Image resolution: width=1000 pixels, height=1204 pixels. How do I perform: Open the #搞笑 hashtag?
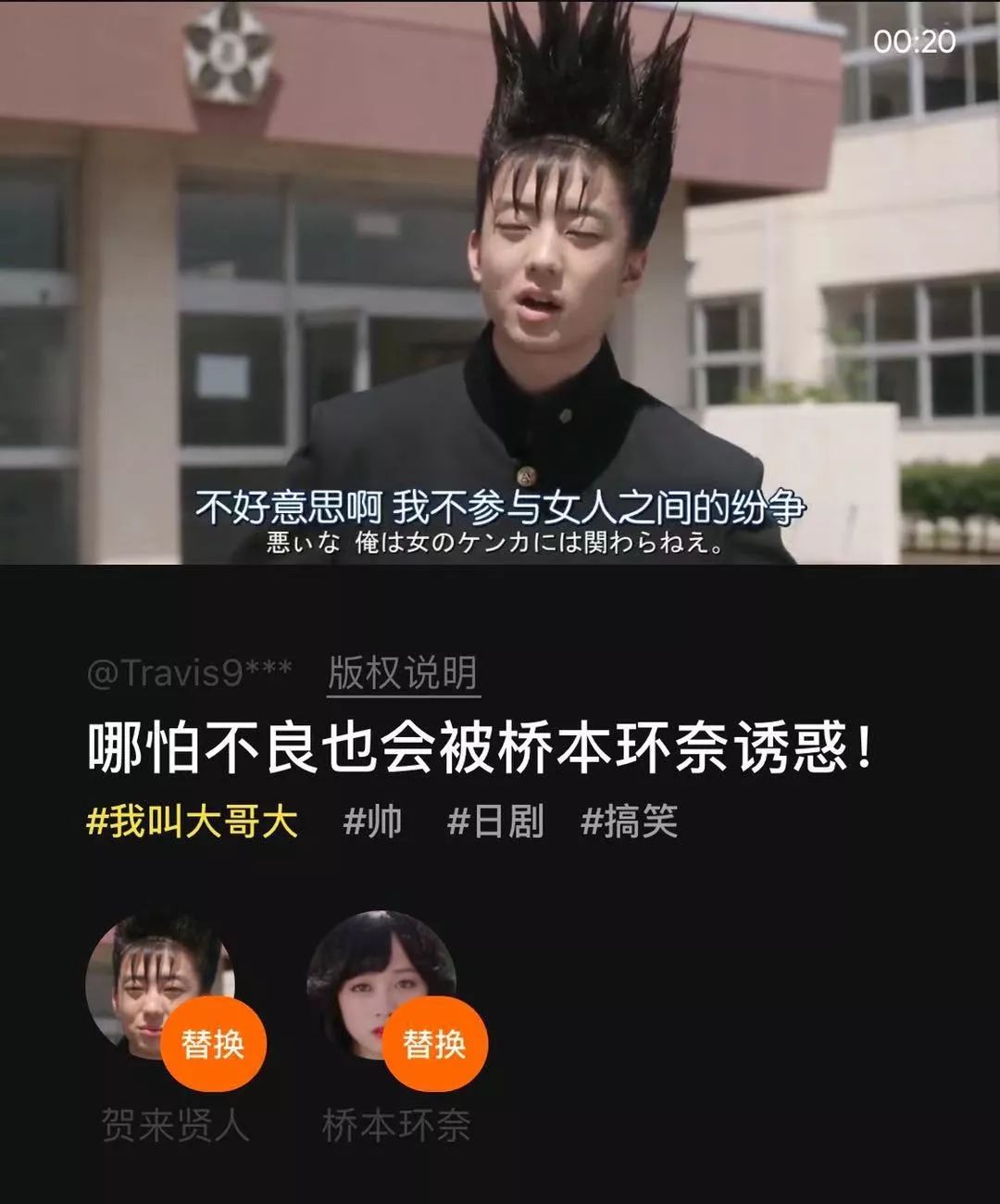point(630,822)
